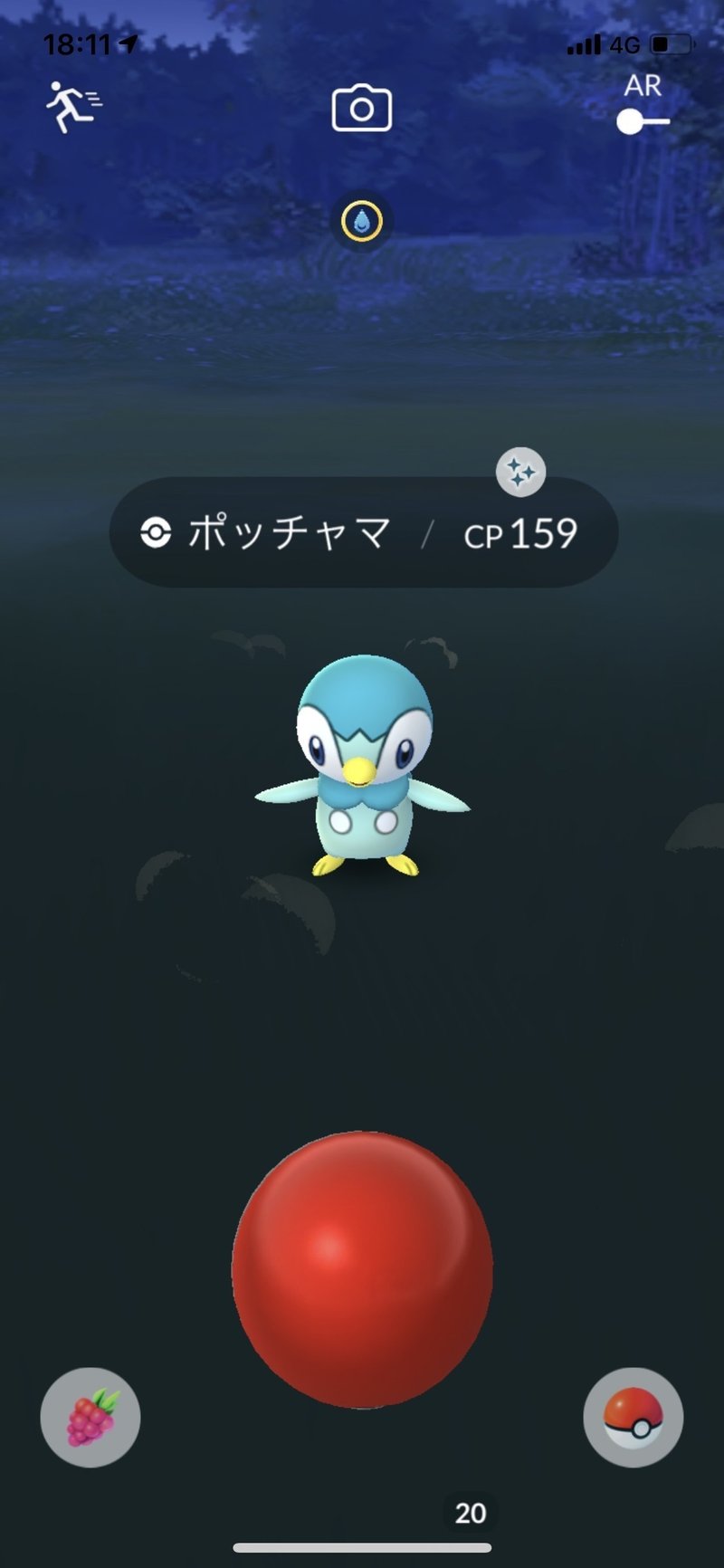Flee the encounter with the run icon
The width and height of the screenshot is (724, 1568).
point(73,108)
